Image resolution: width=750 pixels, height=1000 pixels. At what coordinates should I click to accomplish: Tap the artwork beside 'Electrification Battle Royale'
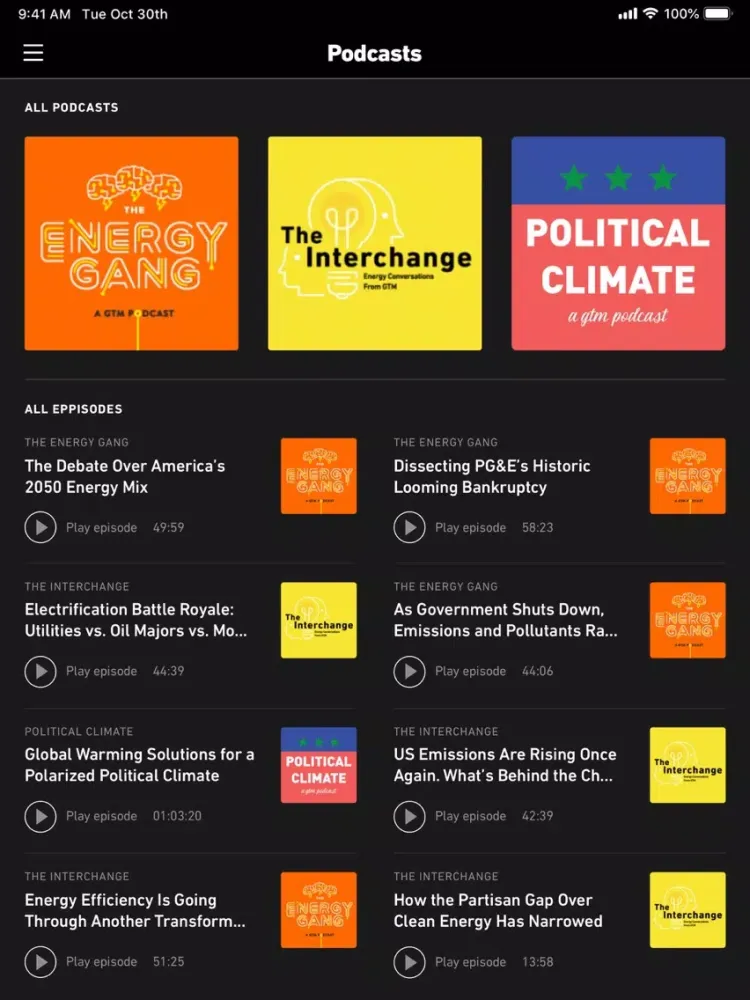pyautogui.click(x=318, y=620)
